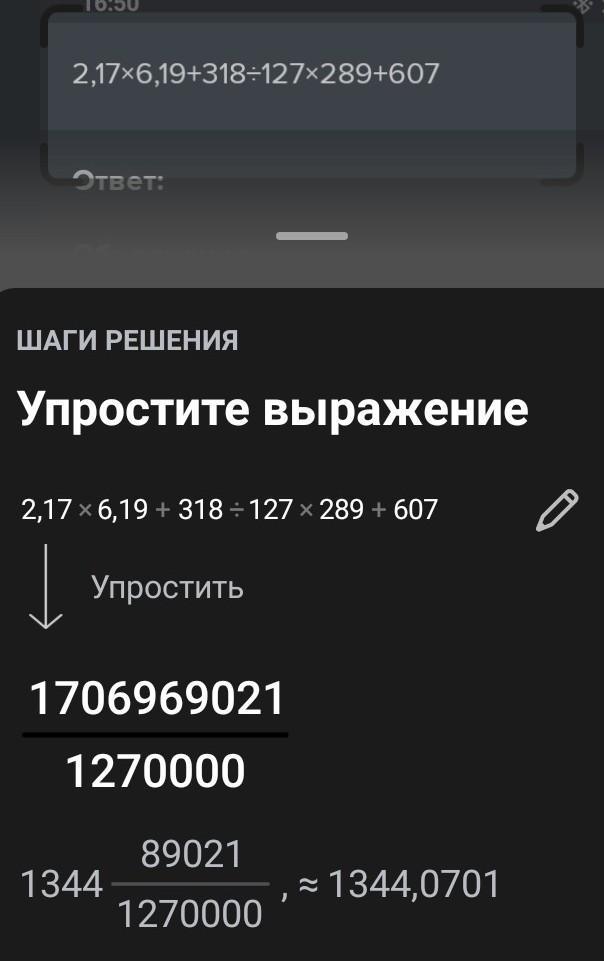
Task: Edit the expression with the pencil icon
Action: tap(557, 510)
